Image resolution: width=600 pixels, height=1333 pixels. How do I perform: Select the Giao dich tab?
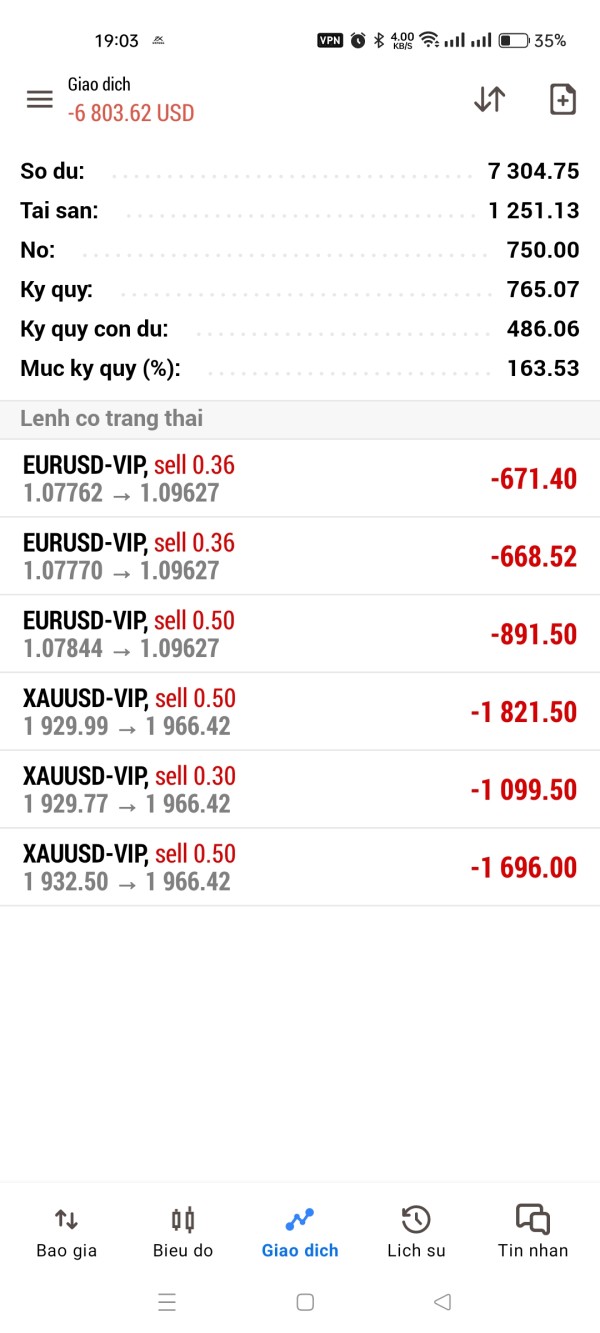click(300, 1232)
